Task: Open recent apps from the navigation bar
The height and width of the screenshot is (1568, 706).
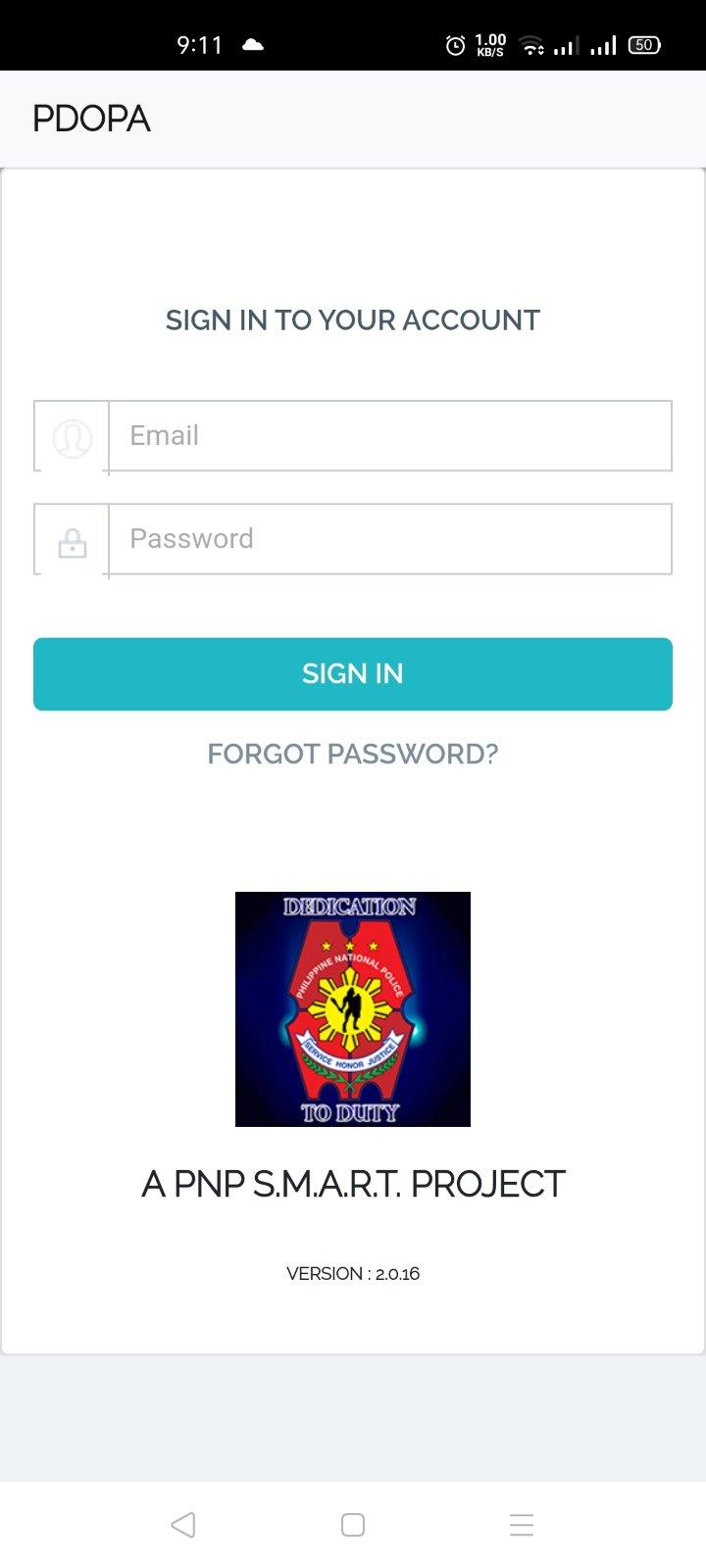Action: point(522,1525)
